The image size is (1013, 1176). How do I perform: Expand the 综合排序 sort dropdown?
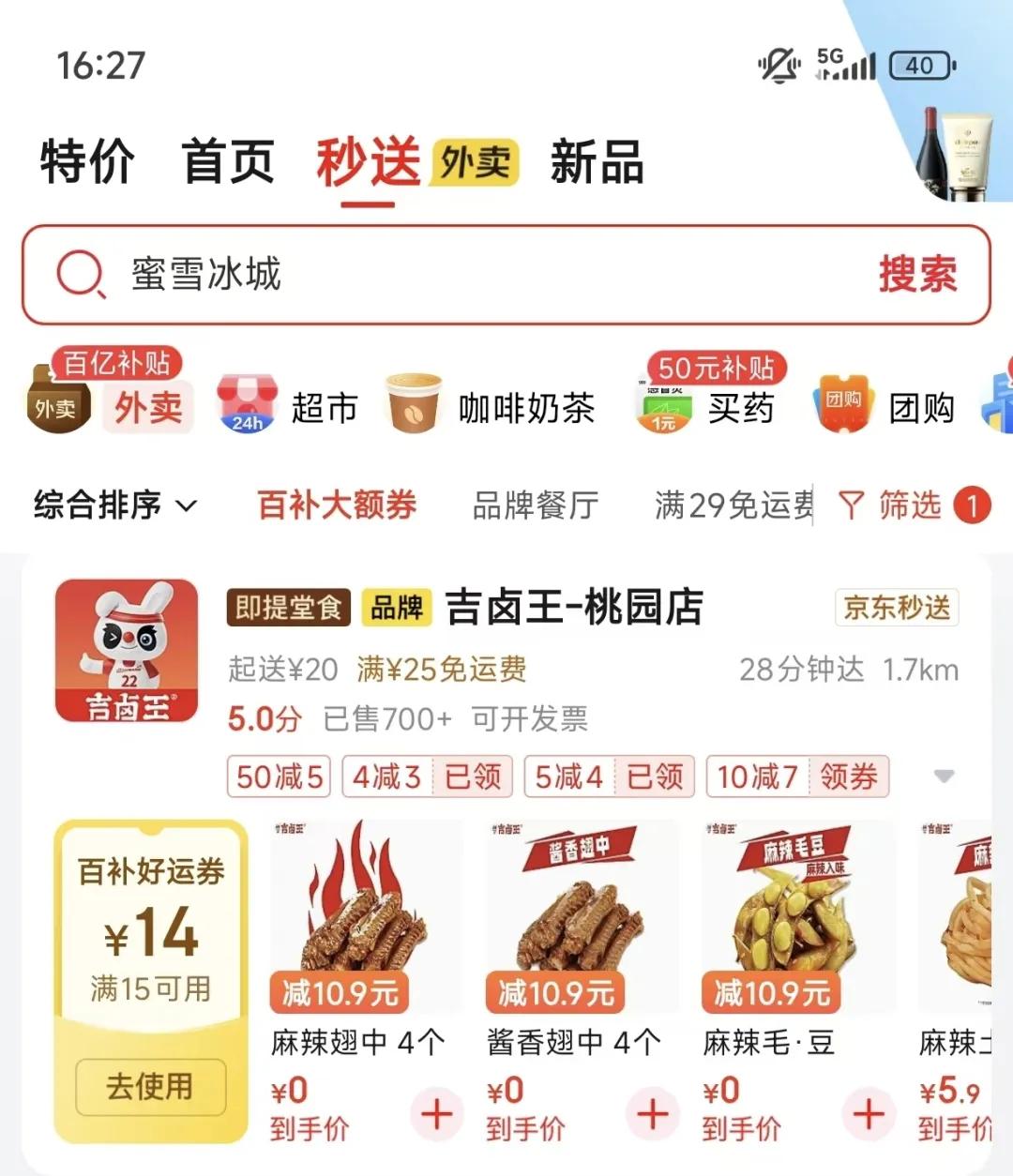pos(115,505)
